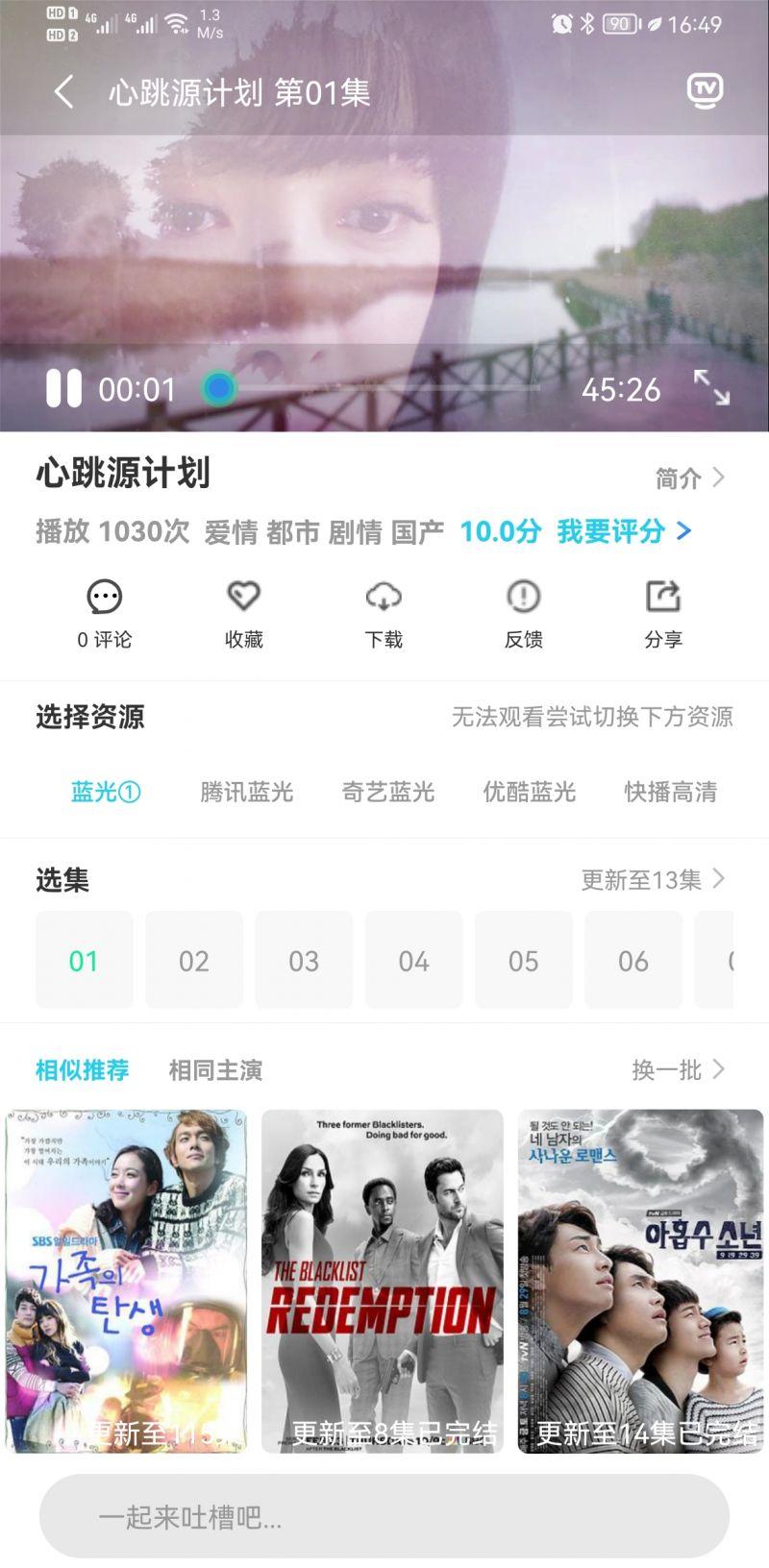
Task: Open the 评论 comments
Action: pos(104,614)
